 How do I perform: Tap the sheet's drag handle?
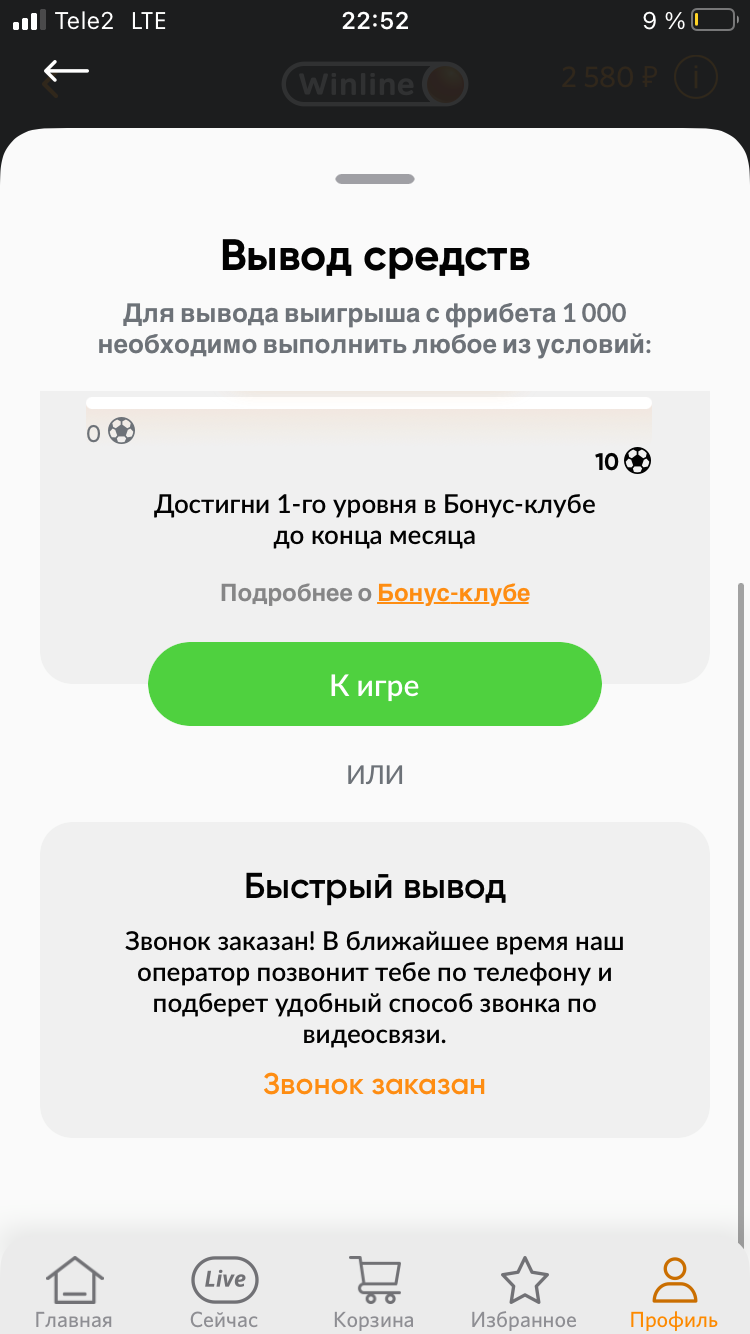[375, 179]
